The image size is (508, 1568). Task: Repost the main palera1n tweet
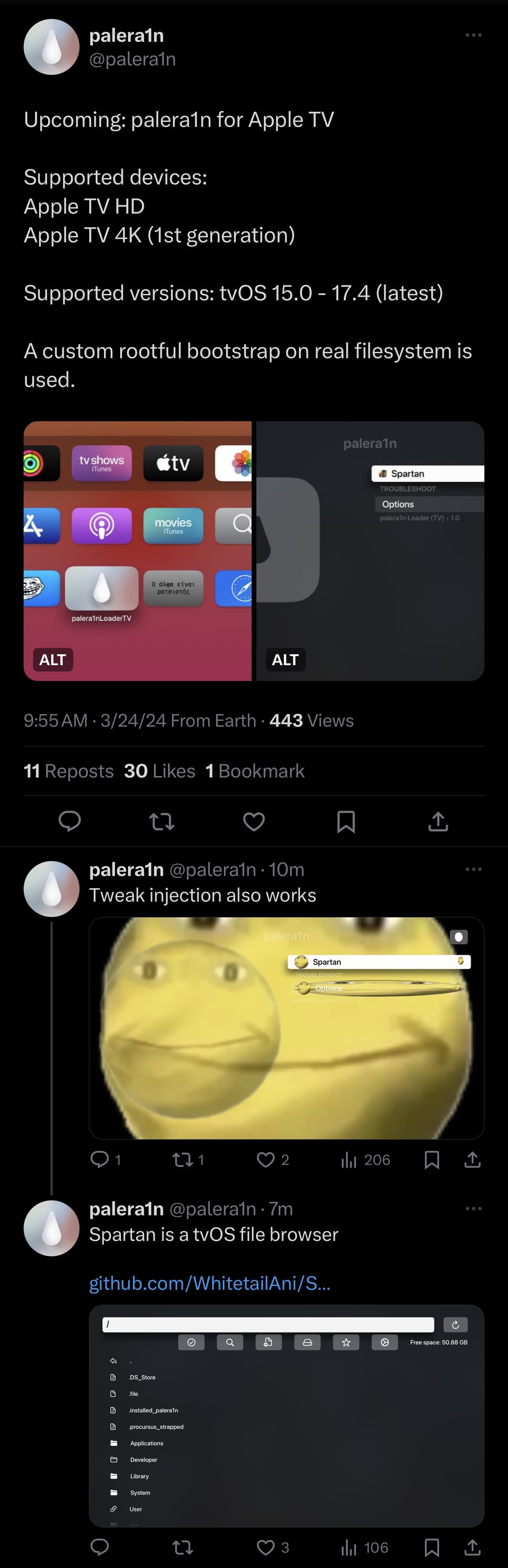(x=162, y=821)
